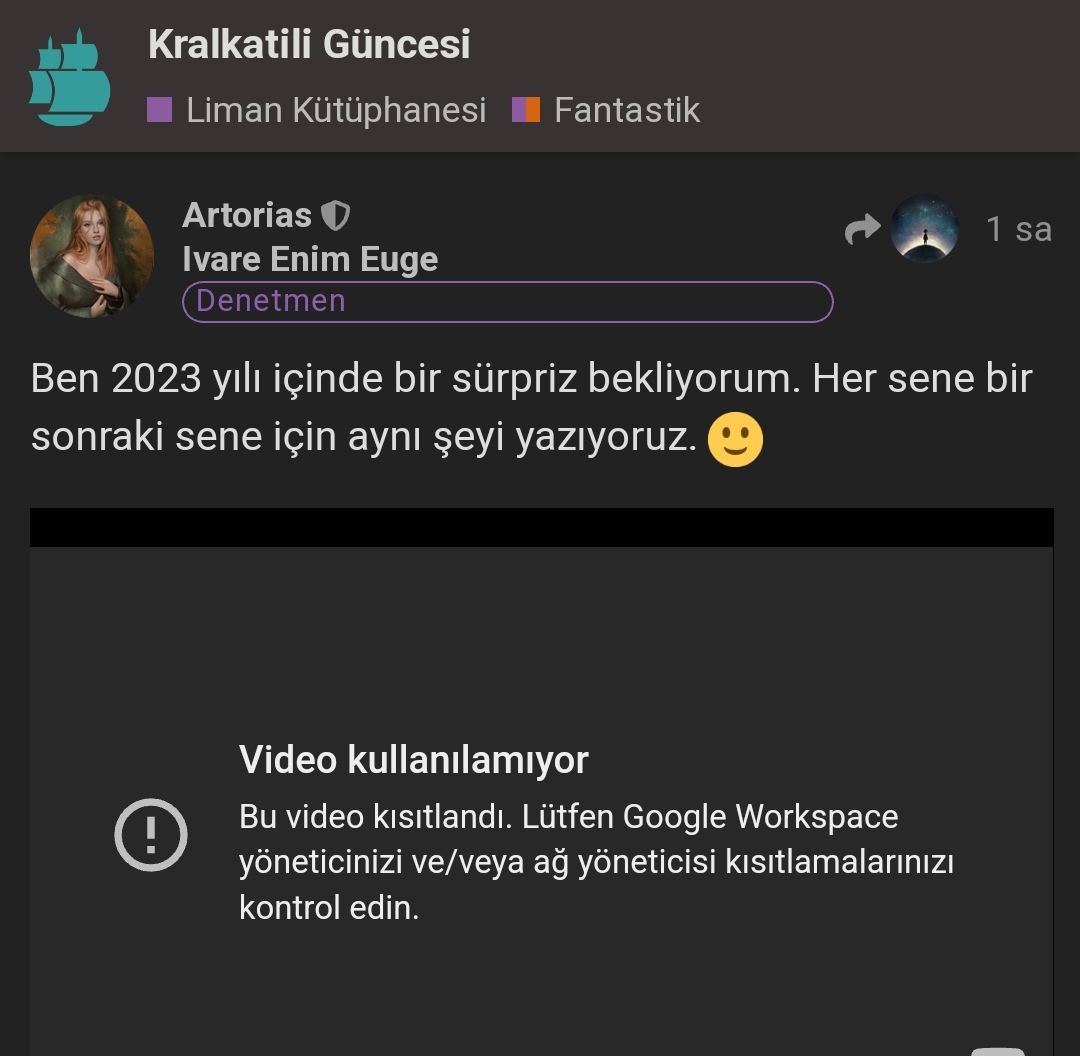Open the ship logo home link

click(x=69, y=77)
